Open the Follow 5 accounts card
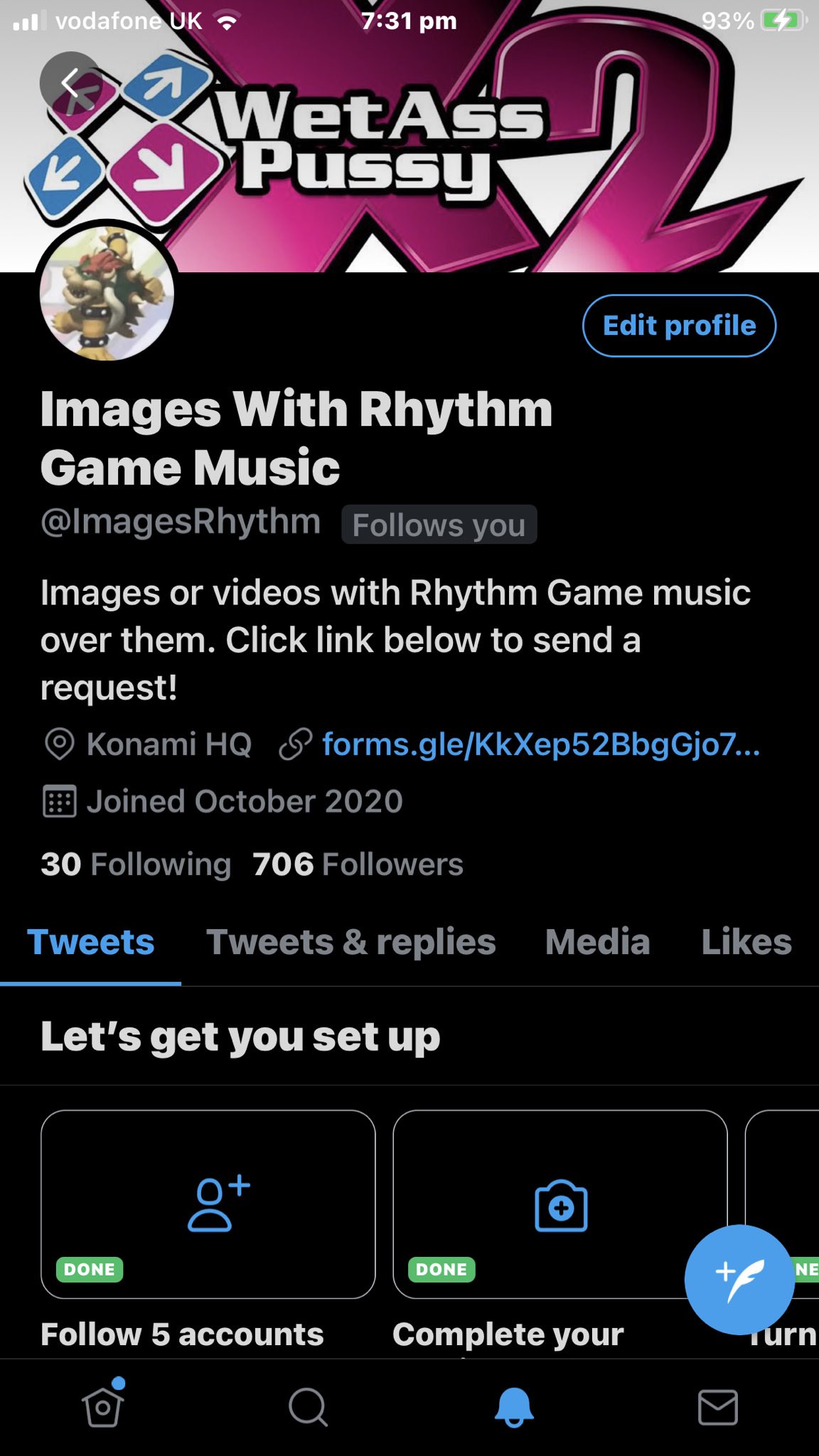Image resolution: width=819 pixels, height=1456 pixels. point(208,1204)
